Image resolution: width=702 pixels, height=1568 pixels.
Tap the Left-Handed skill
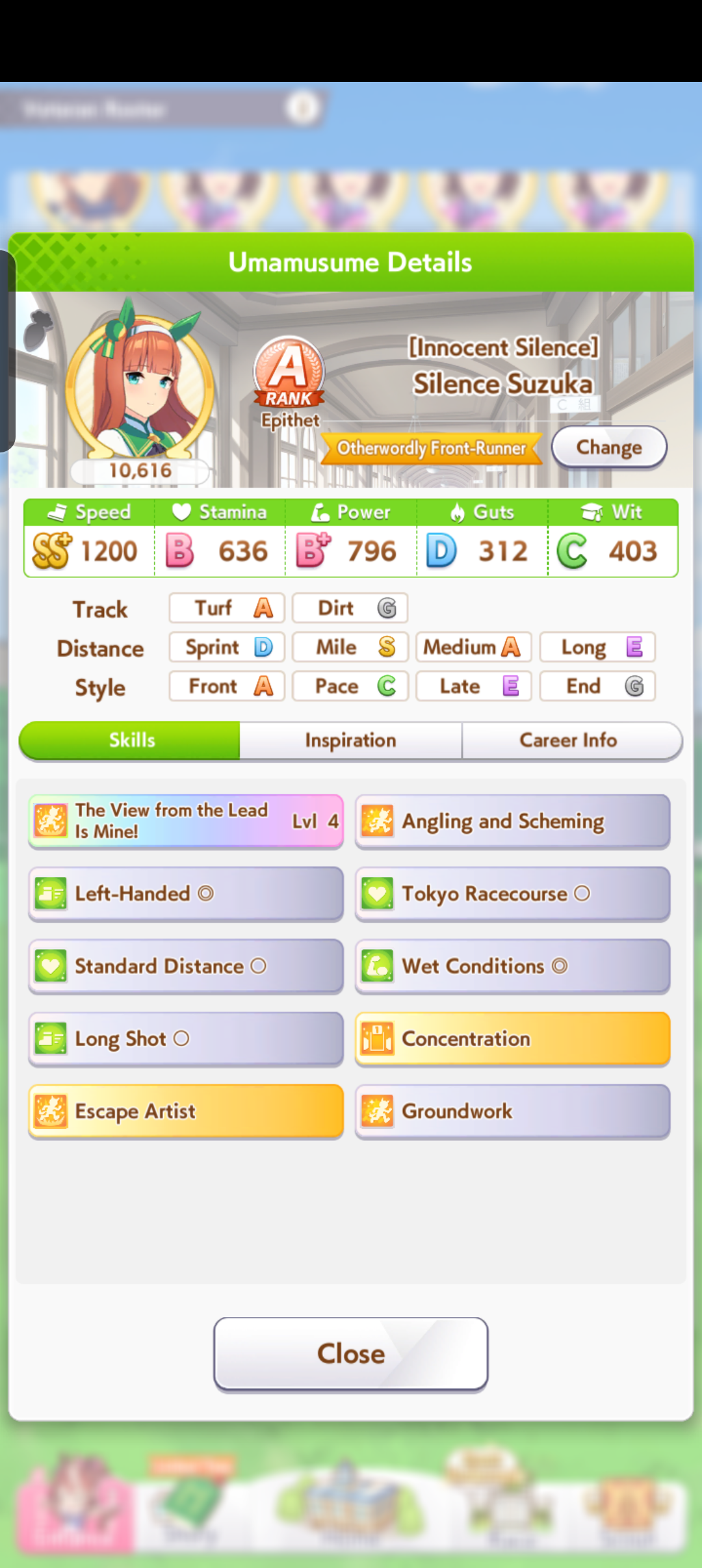coord(186,894)
